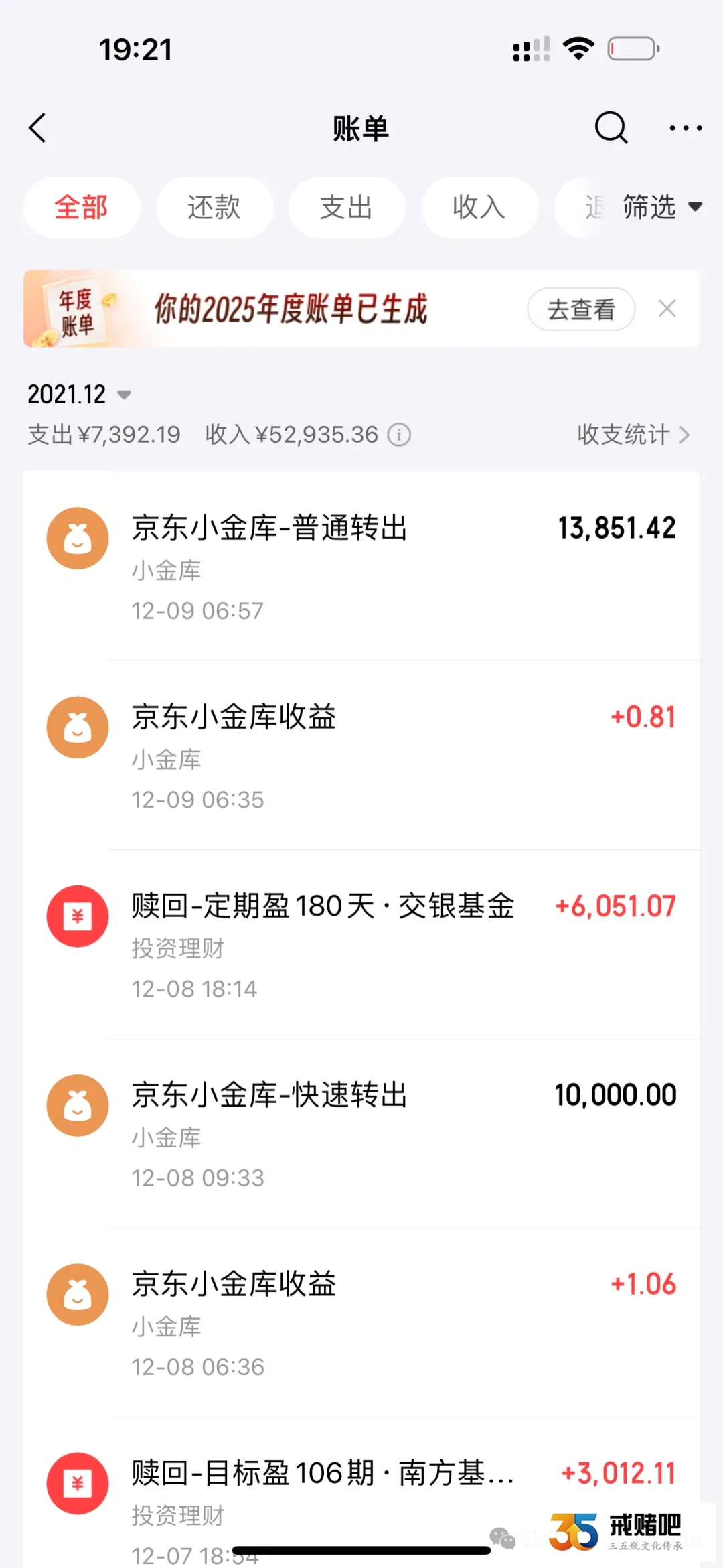723x1568 pixels.
Task: Switch to the 收入 tab
Action: [x=480, y=208]
